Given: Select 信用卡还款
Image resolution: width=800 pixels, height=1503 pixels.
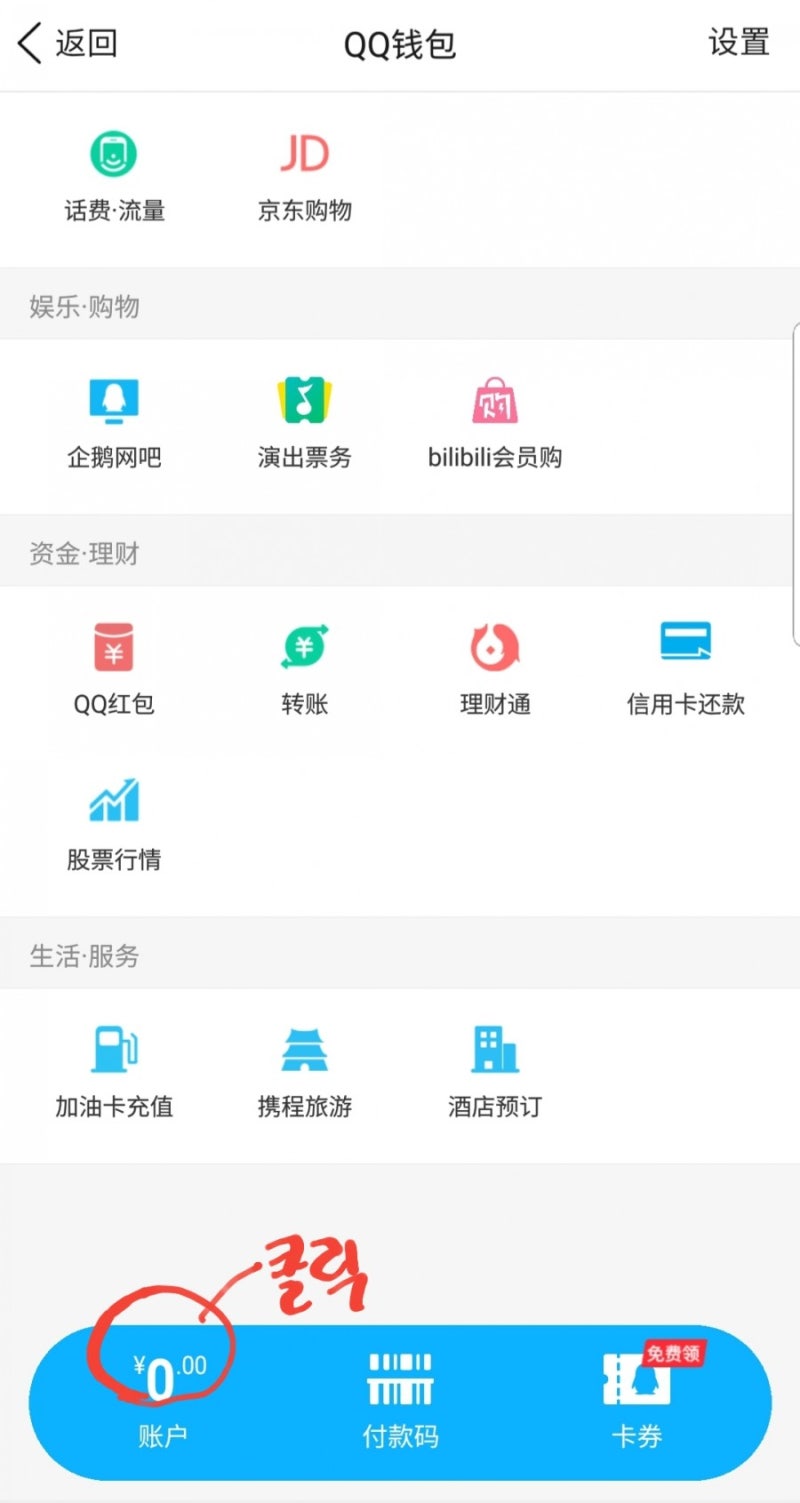Looking at the screenshot, I should pos(686,670).
